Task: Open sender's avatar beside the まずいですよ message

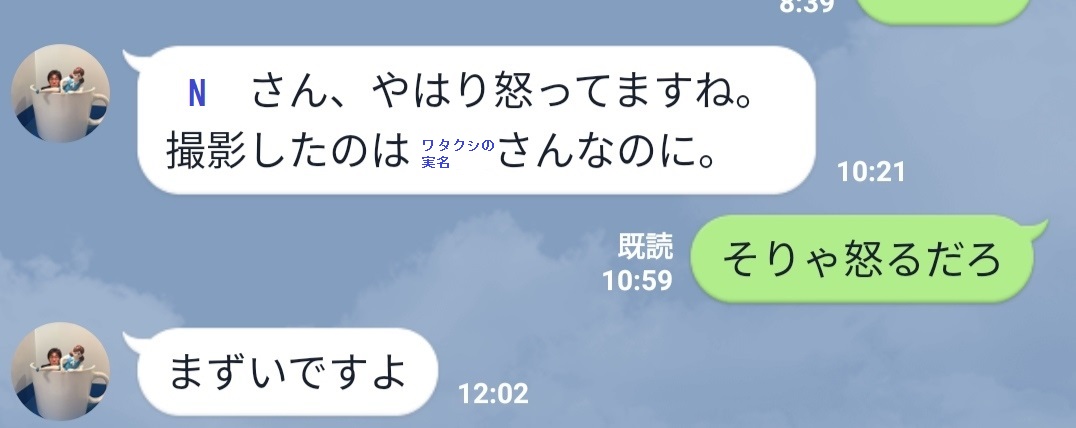Action: point(60,372)
